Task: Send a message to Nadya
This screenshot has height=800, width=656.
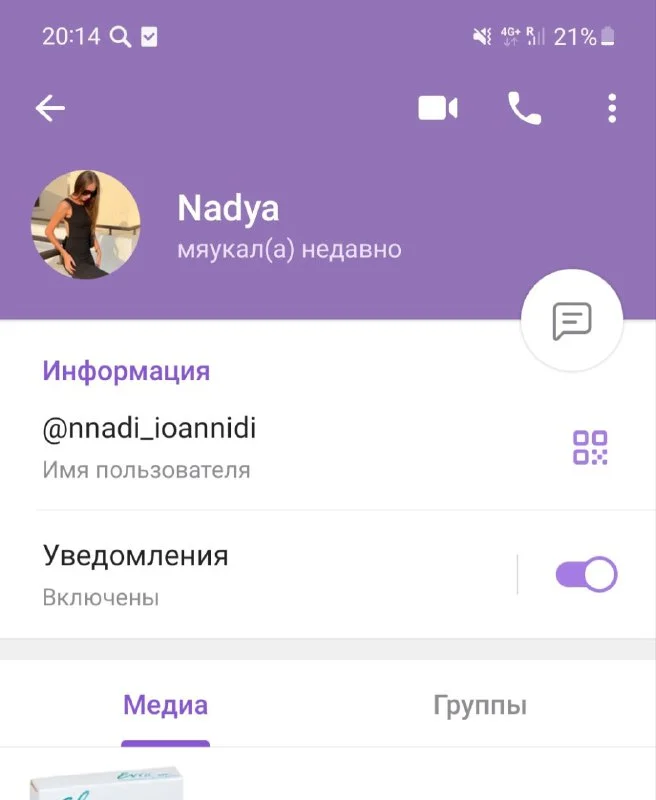Action: [x=572, y=321]
